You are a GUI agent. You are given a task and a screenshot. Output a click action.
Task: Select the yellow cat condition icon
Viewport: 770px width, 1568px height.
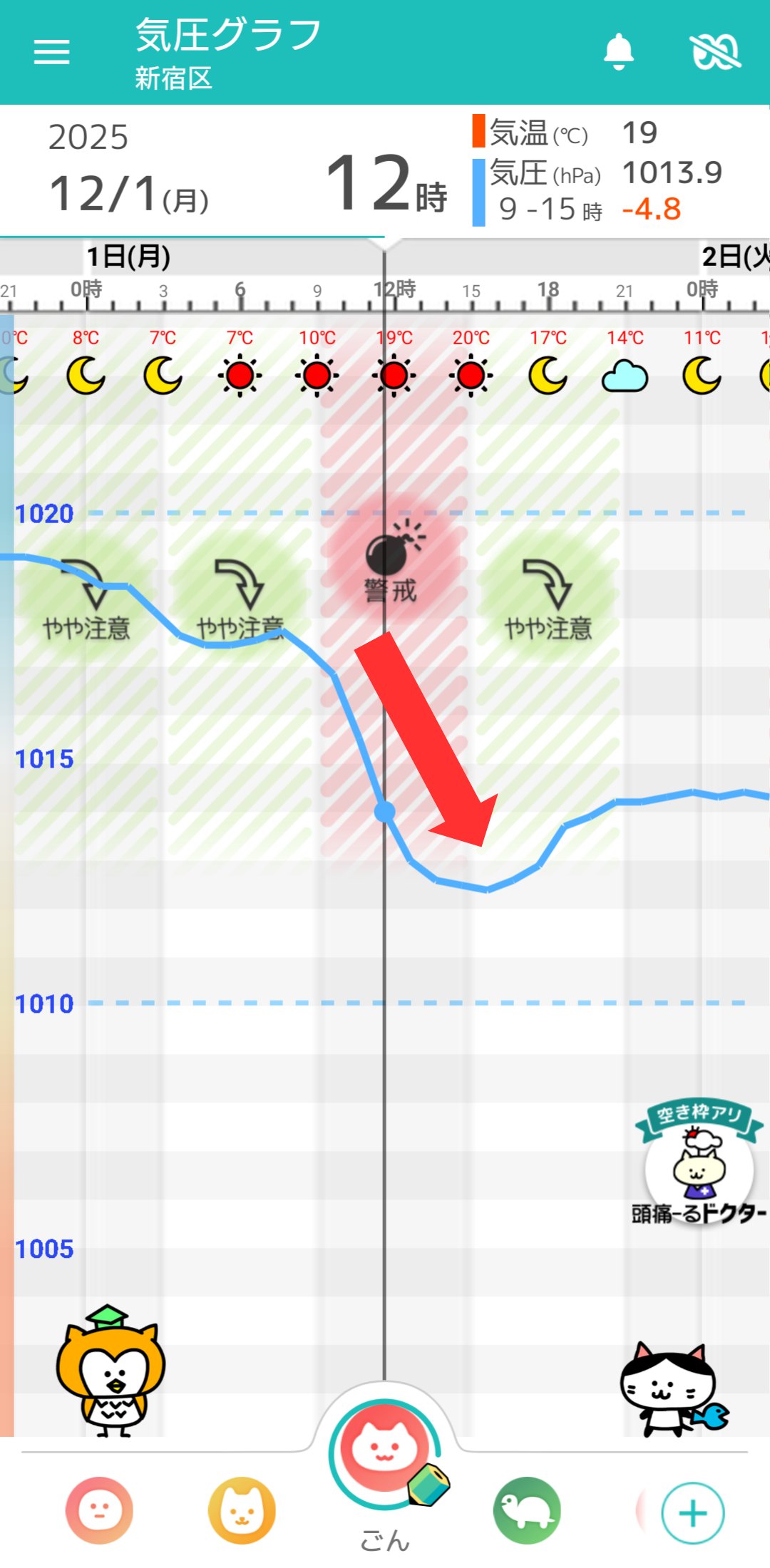[x=242, y=1510]
